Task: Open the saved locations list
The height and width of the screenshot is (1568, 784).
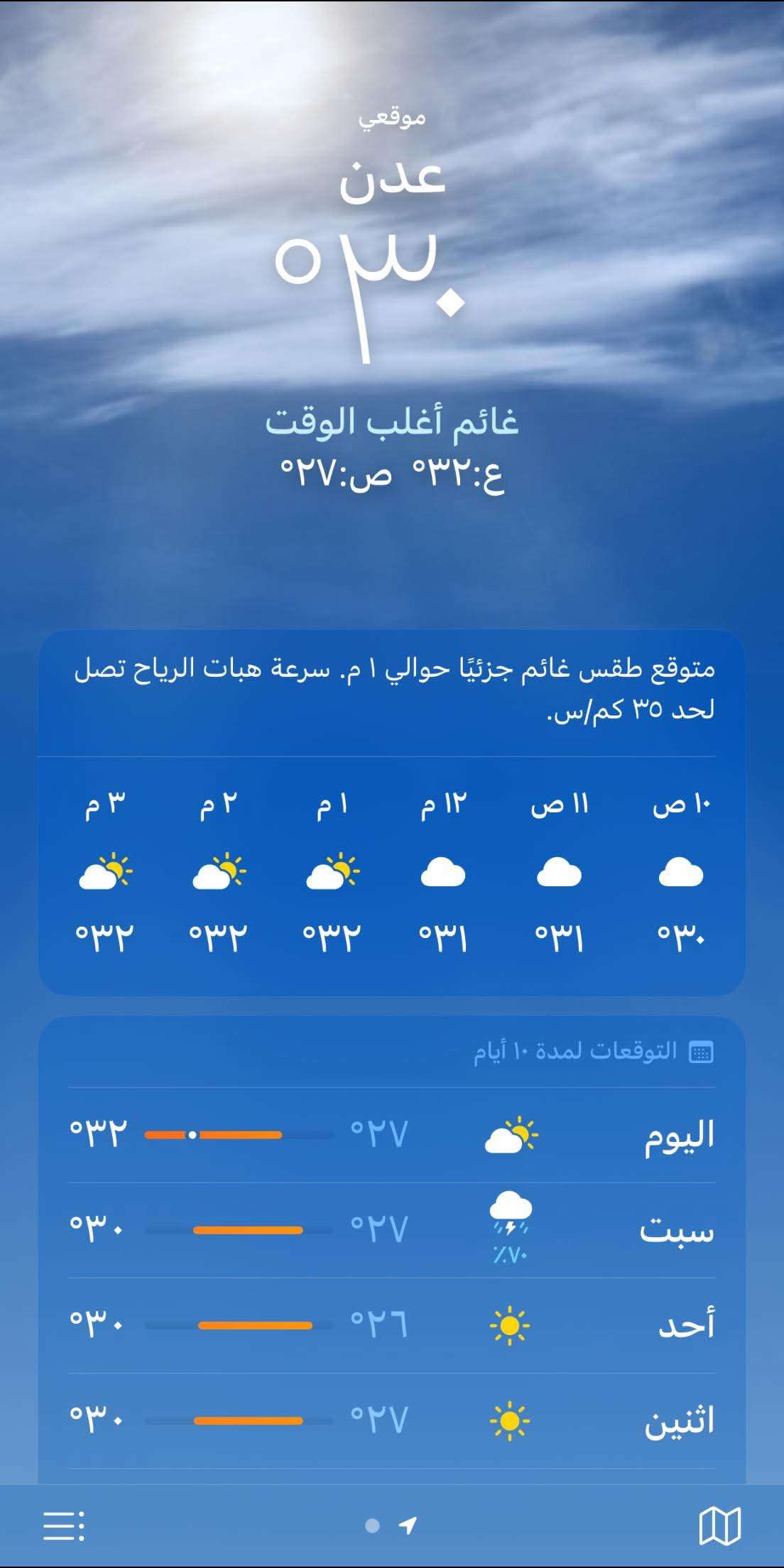Action: [x=64, y=1525]
